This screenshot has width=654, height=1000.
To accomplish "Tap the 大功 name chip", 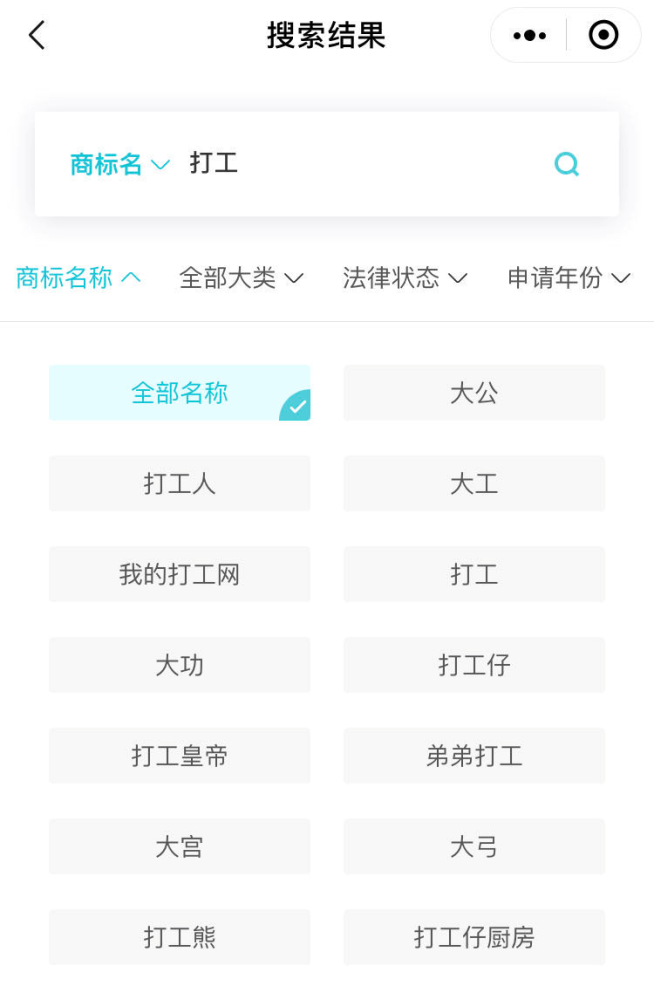I will 180,665.
